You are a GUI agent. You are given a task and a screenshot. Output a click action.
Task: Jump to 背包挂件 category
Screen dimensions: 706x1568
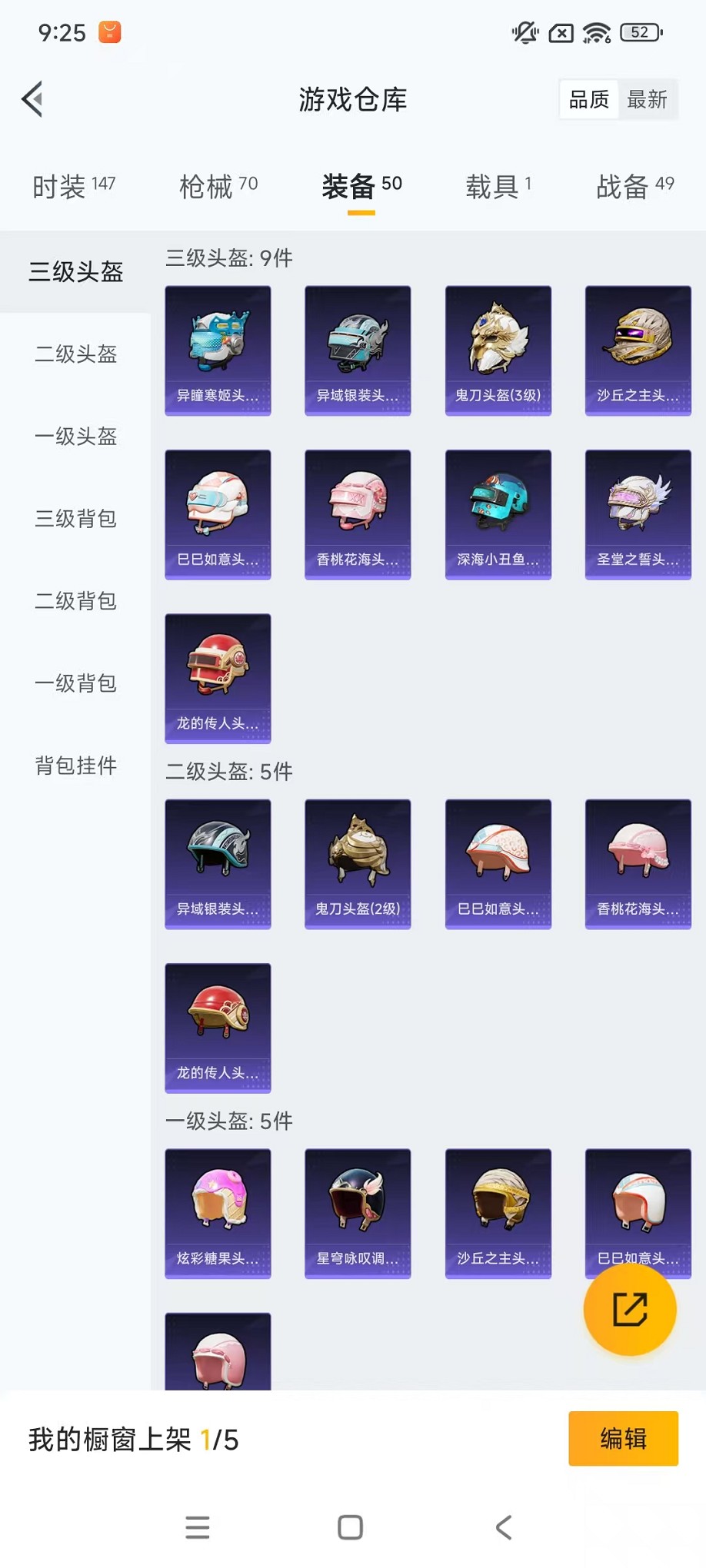coord(75,766)
